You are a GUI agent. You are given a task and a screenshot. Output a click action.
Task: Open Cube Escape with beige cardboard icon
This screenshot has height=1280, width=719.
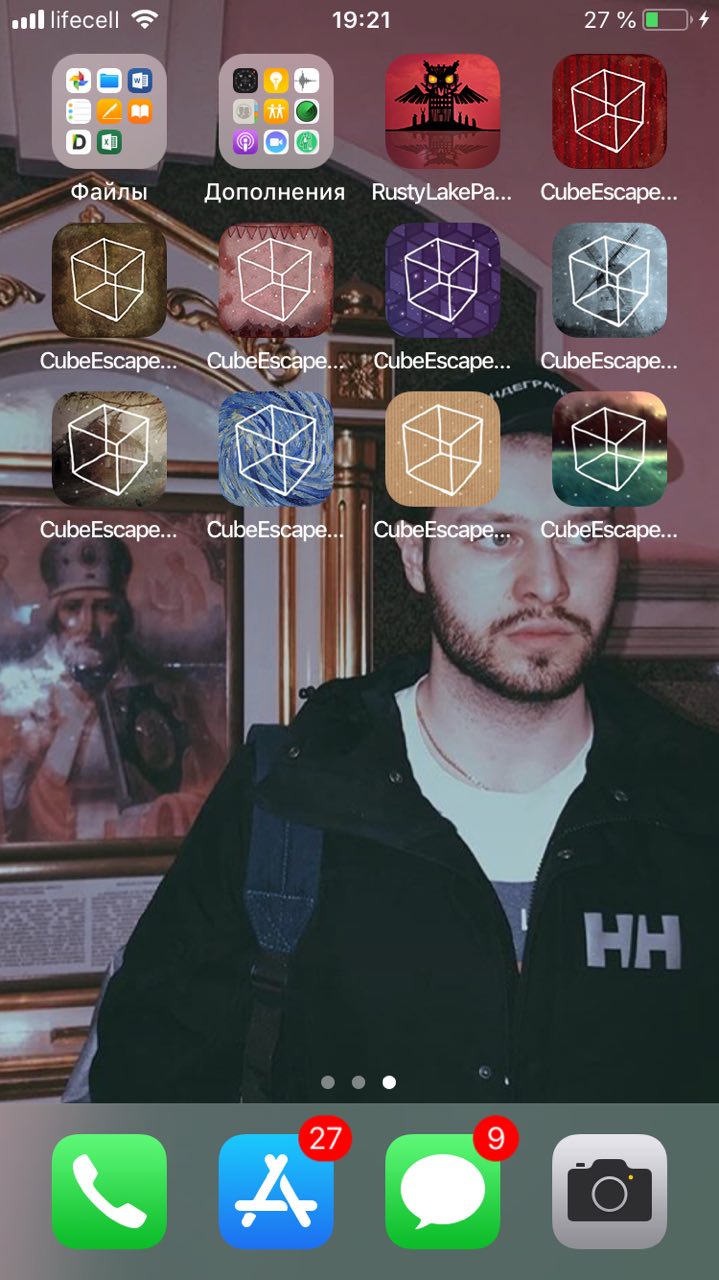point(442,448)
